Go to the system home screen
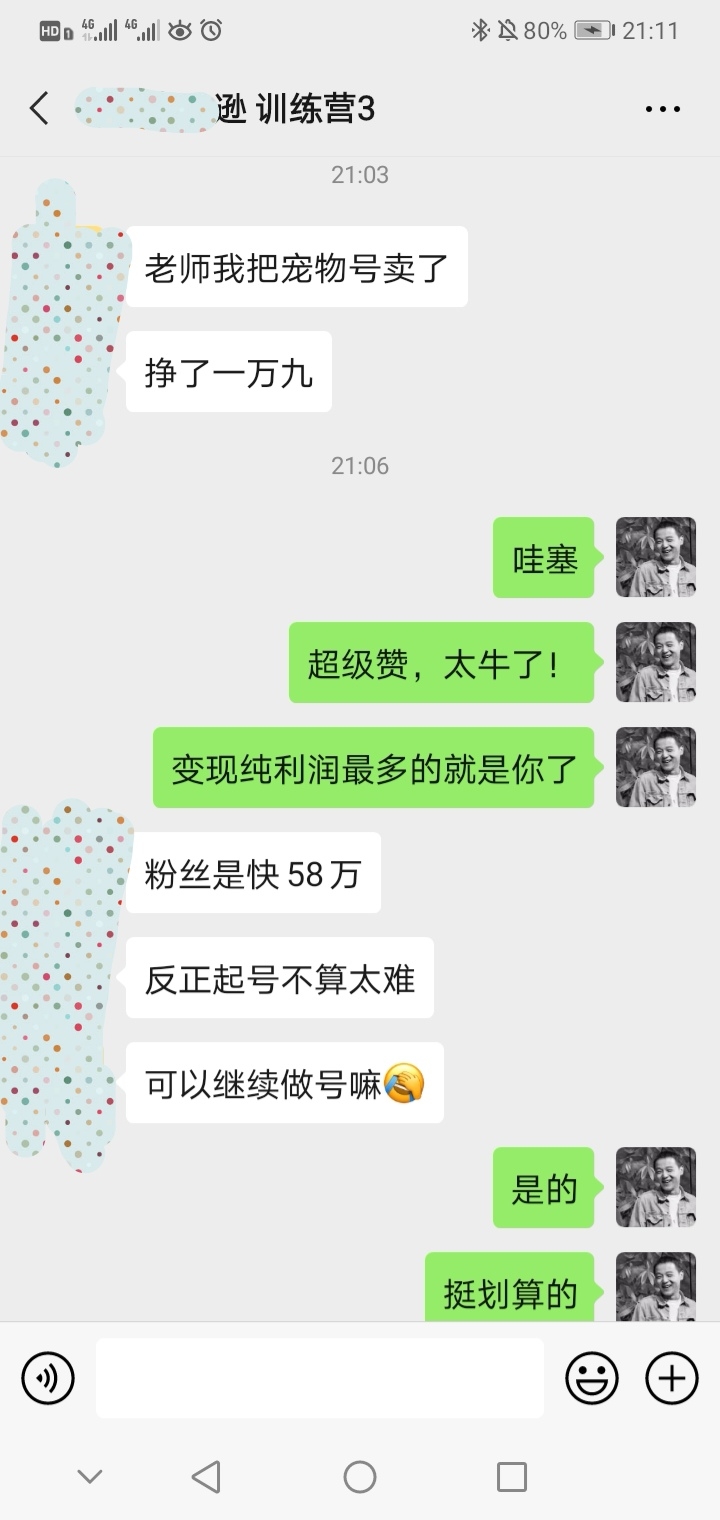This screenshot has width=720, height=1520. tap(360, 1476)
